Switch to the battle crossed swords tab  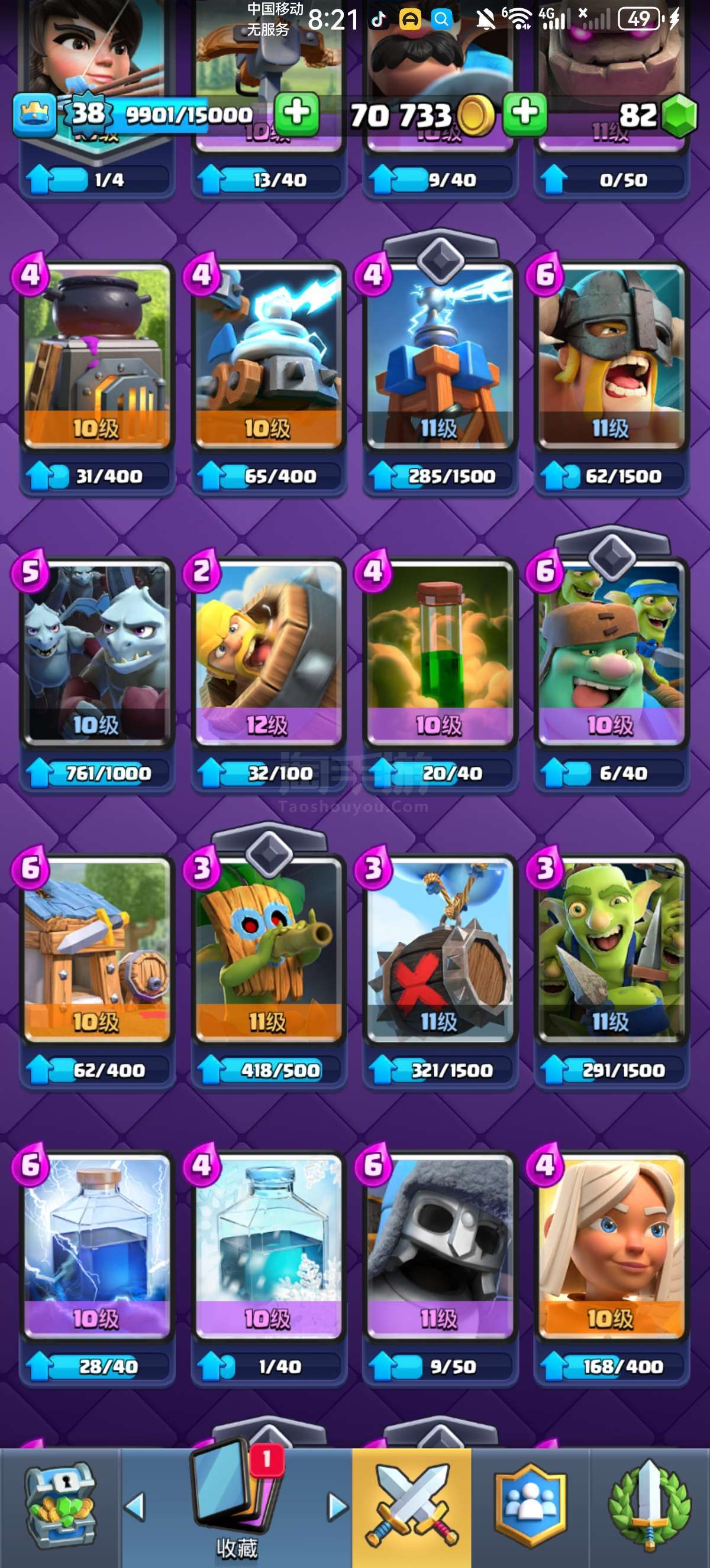pos(412,1507)
